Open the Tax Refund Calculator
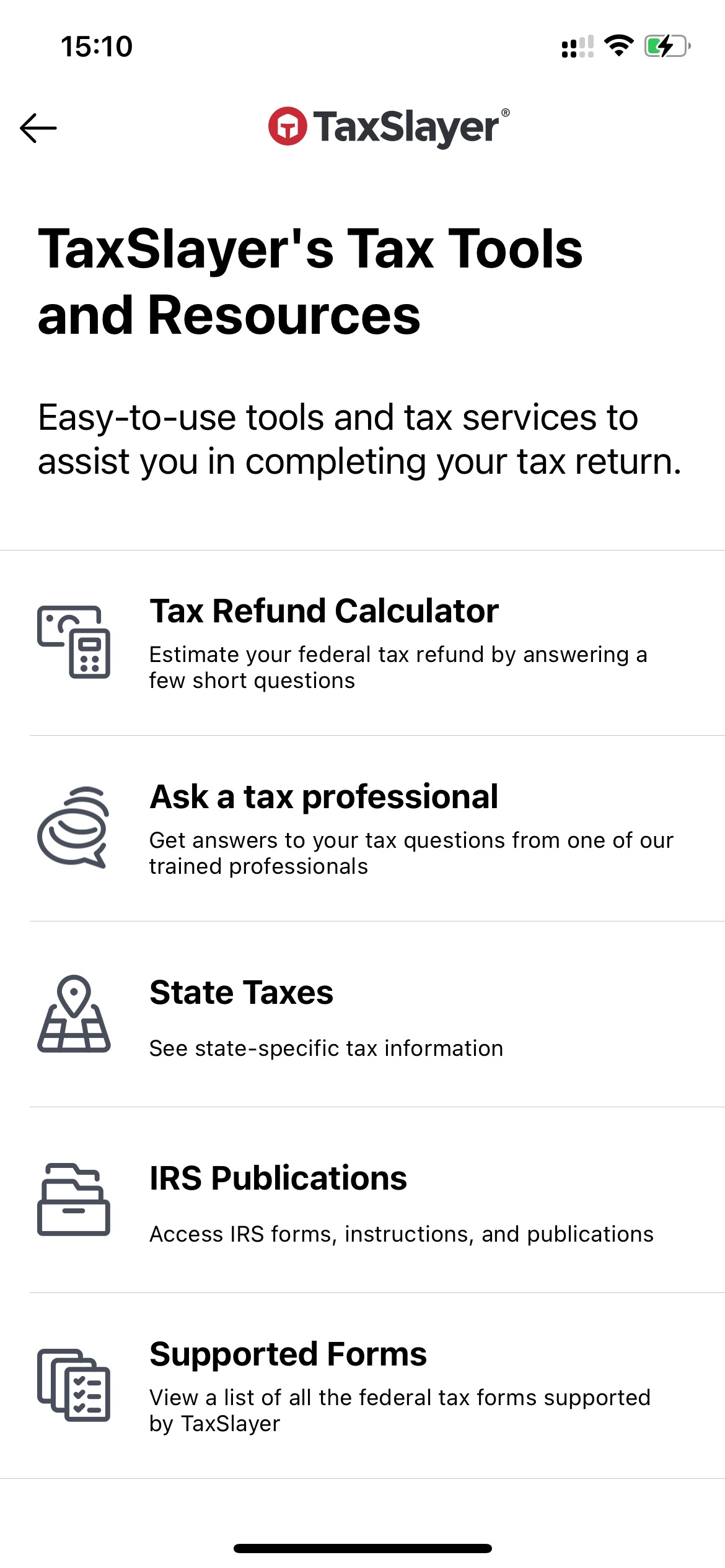Viewport: 725px width, 1568px height. pyautogui.click(x=362, y=643)
